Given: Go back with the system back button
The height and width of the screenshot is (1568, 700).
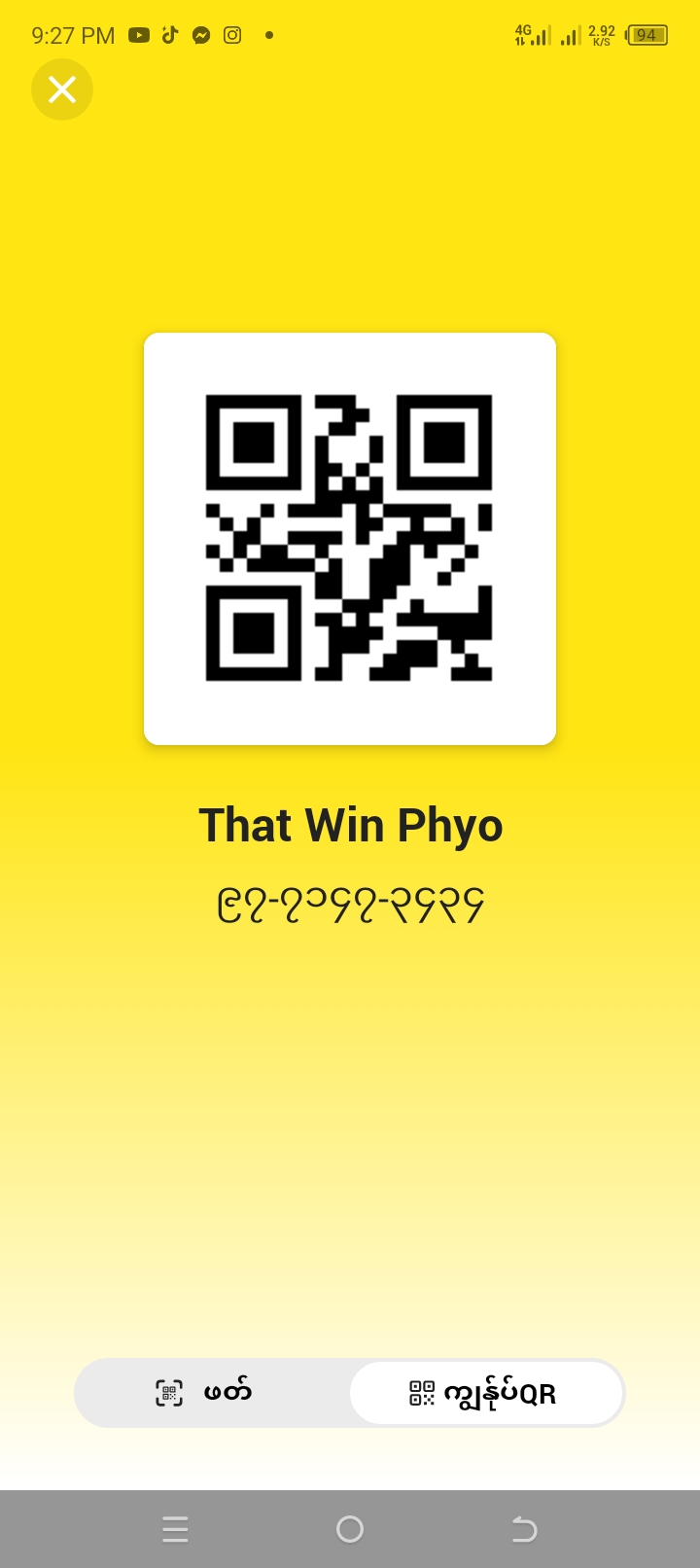Looking at the screenshot, I should tap(524, 1529).
